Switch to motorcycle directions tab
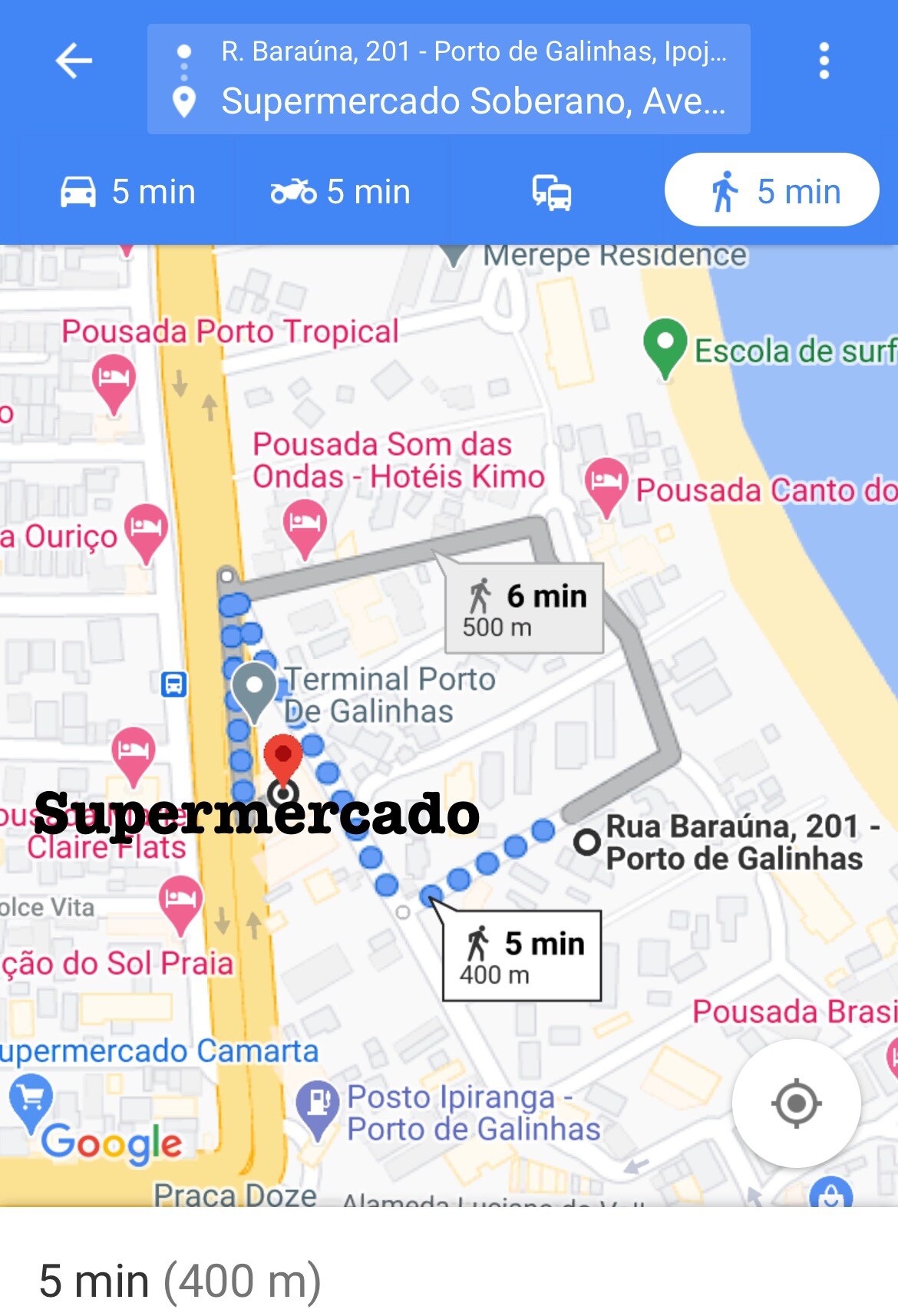This screenshot has width=898, height=1316. point(341,192)
